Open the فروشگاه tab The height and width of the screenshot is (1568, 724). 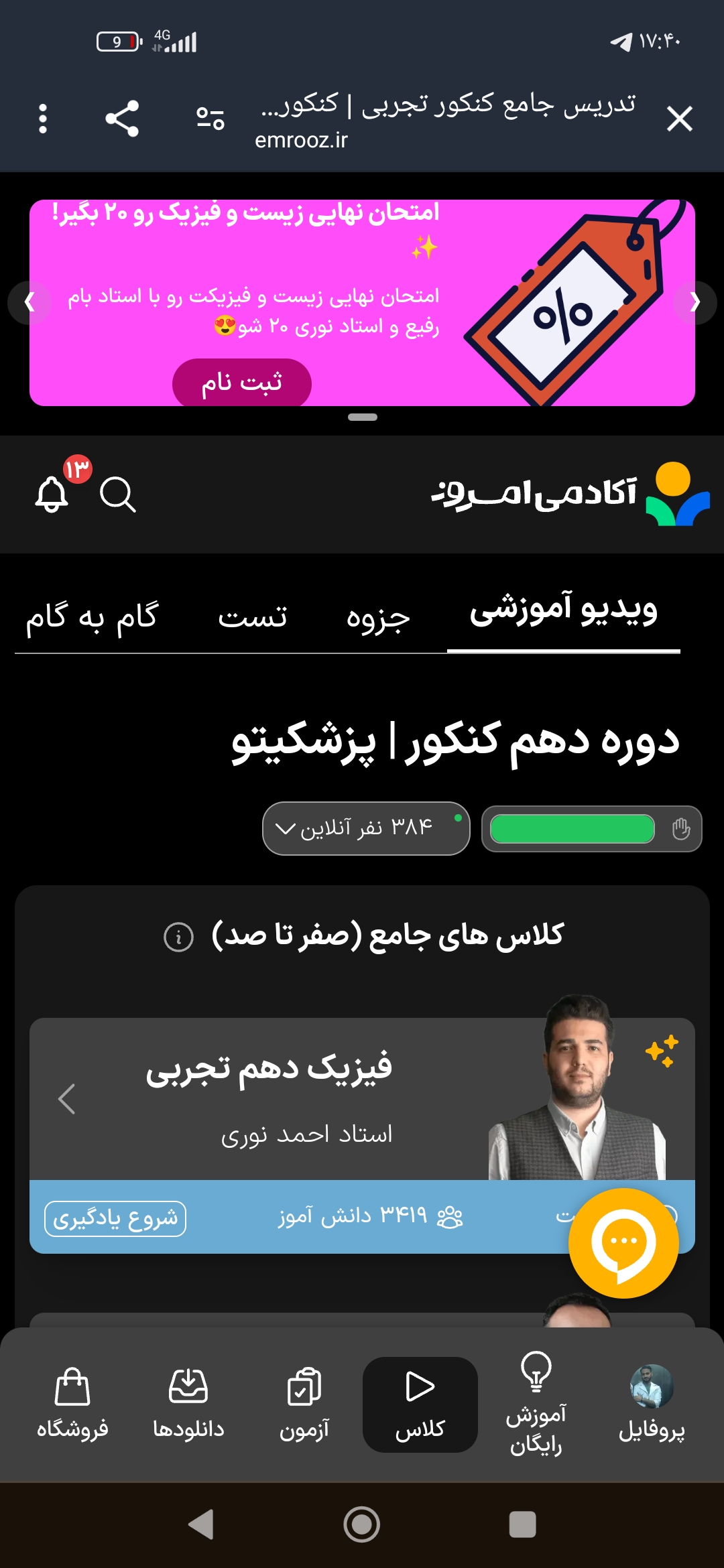pyautogui.click(x=72, y=1404)
